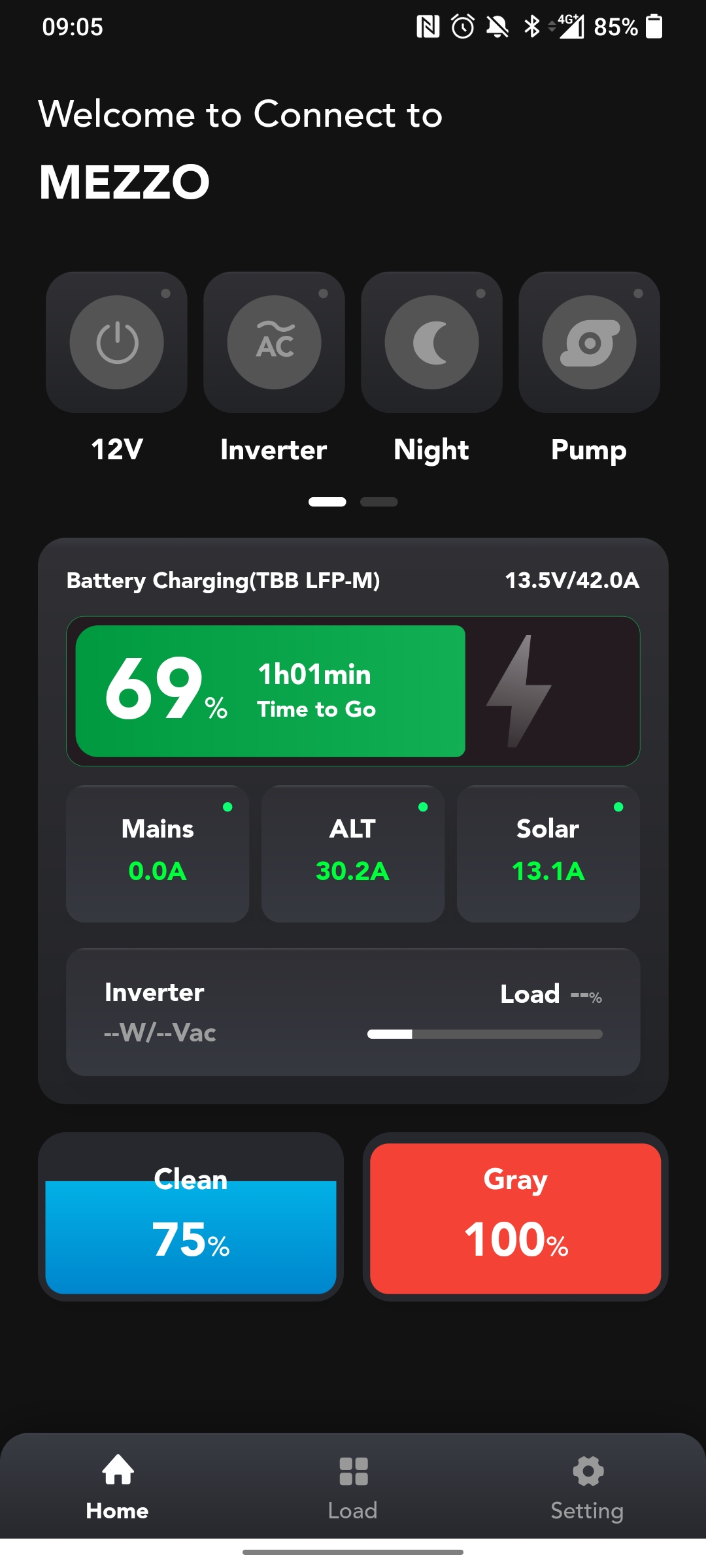Open the ALT 30.2A charging card
Screen dimensions: 706x1568
pyautogui.click(x=353, y=853)
